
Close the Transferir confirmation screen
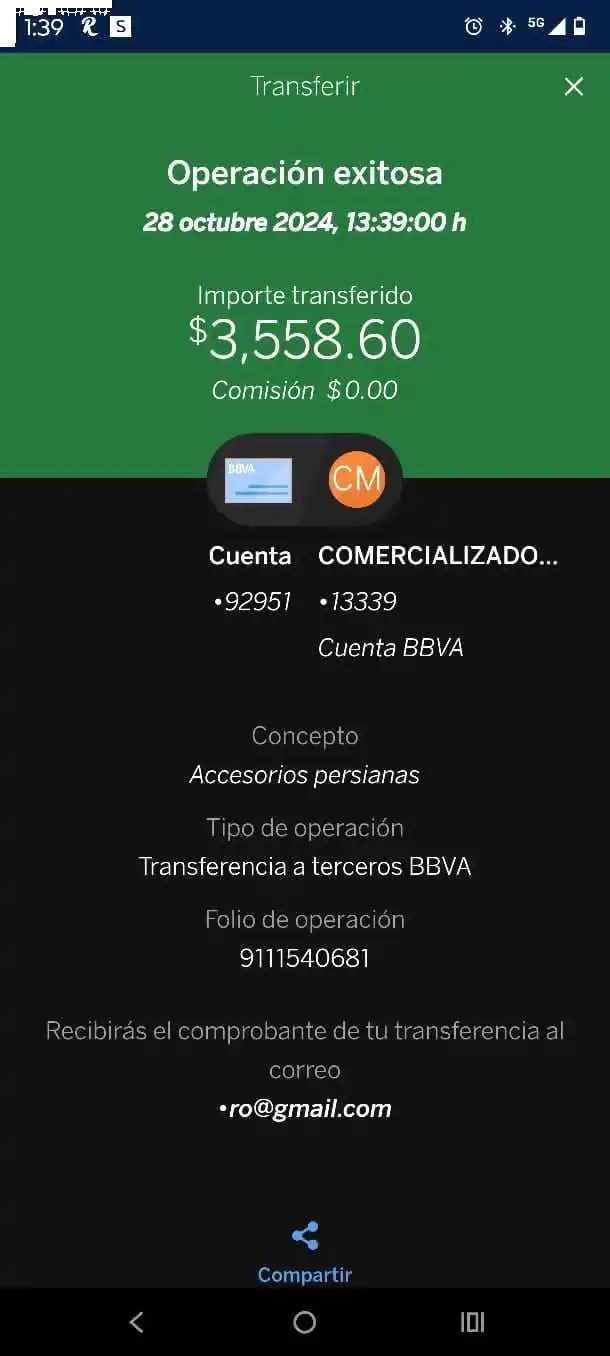click(573, 87)
